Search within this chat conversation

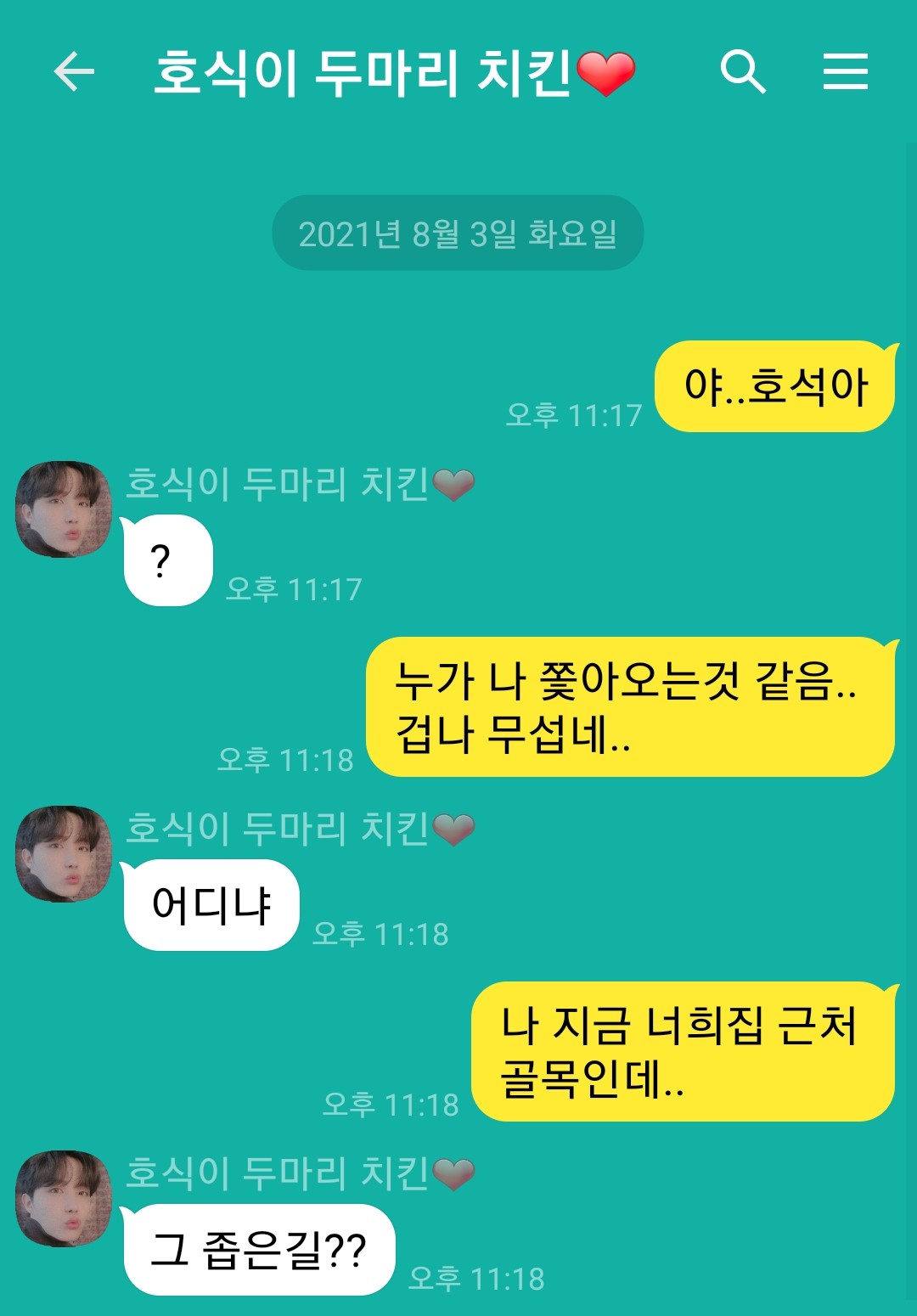(x=743, y=70)
